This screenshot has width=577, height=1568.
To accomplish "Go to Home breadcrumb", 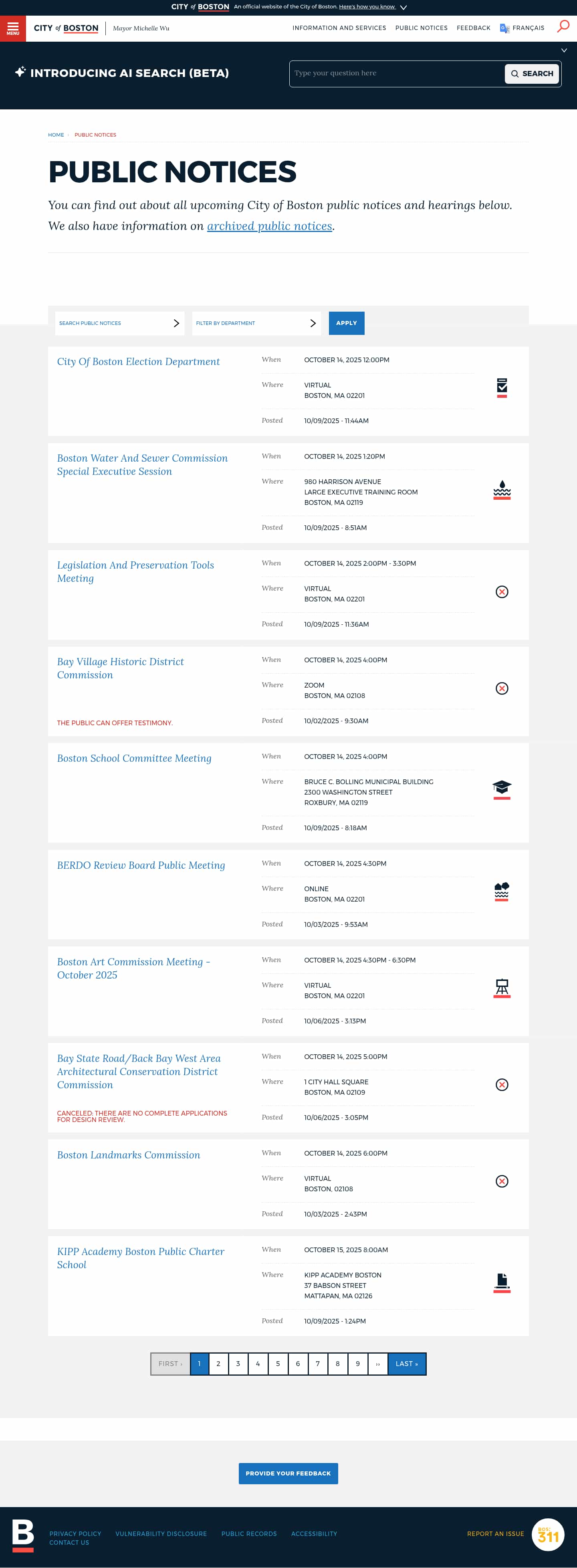I will click(56, 135).
